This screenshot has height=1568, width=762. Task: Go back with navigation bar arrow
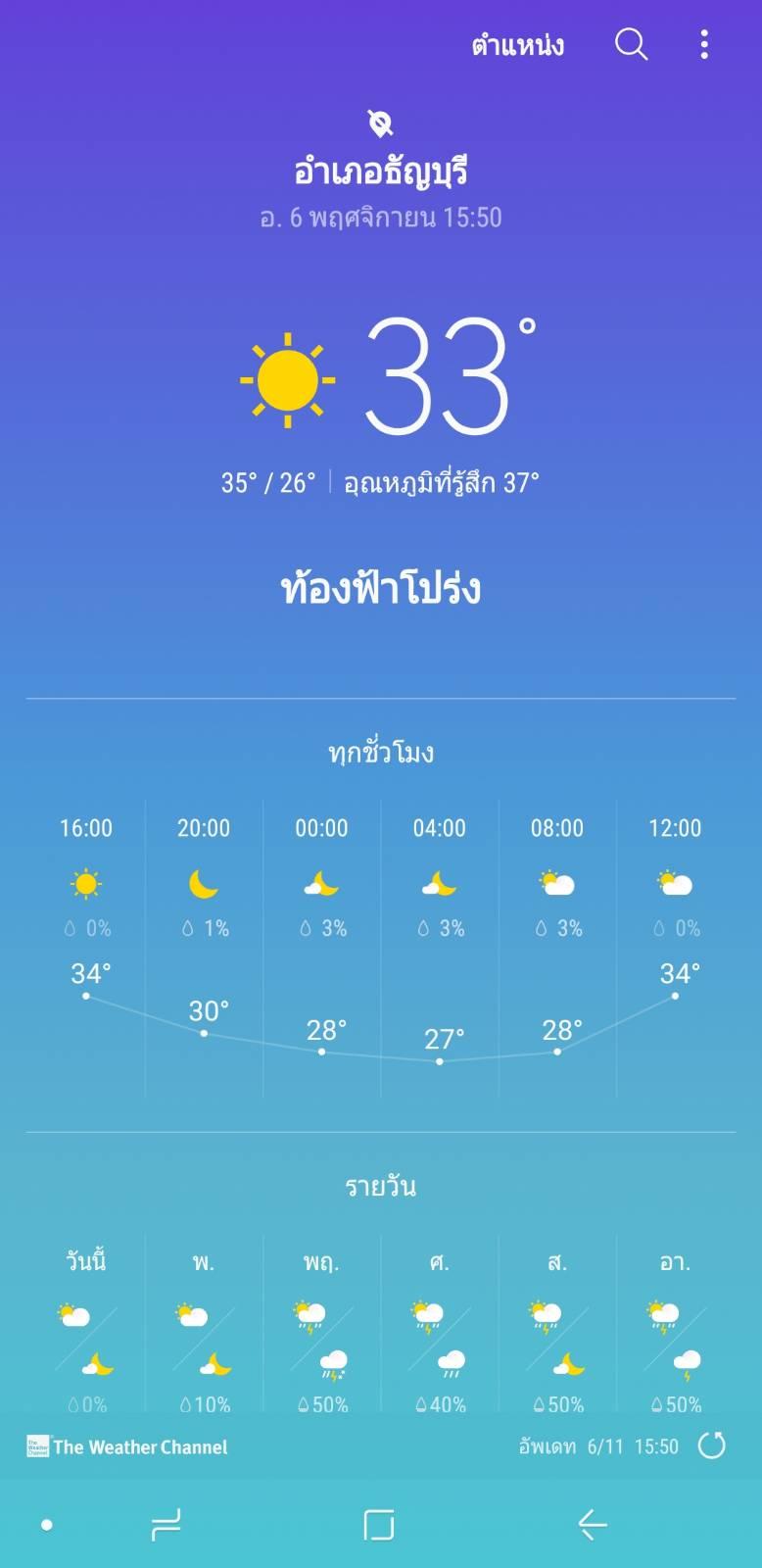point(592,1524)
